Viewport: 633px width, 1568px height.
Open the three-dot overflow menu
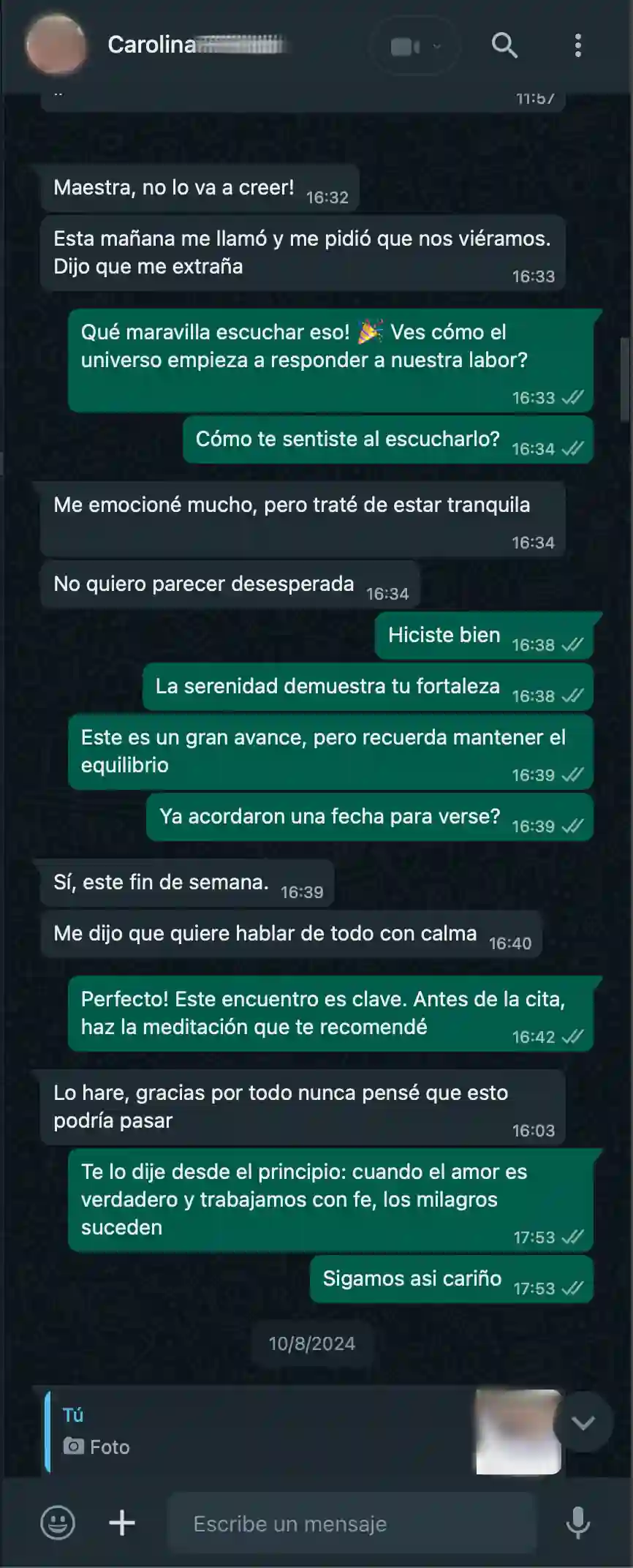click(x=580, y=45)
